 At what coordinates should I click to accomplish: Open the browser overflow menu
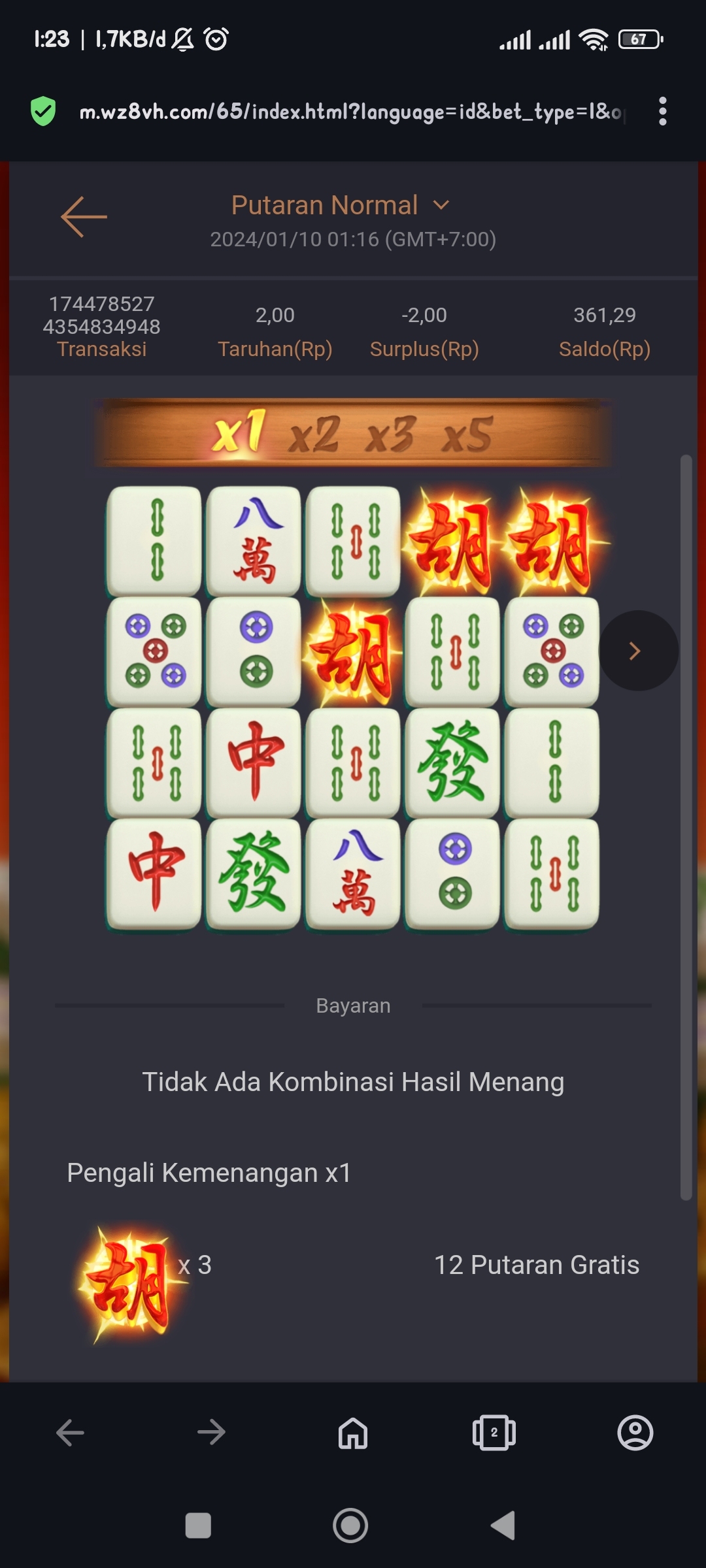pos(662,111)
